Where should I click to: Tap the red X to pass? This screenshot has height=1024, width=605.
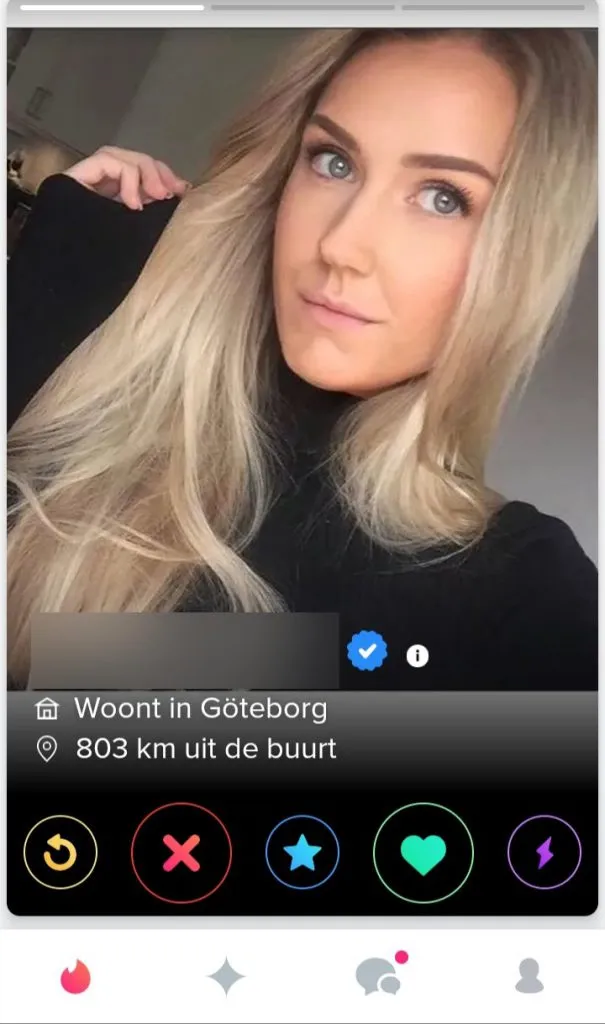click(181, 853)
